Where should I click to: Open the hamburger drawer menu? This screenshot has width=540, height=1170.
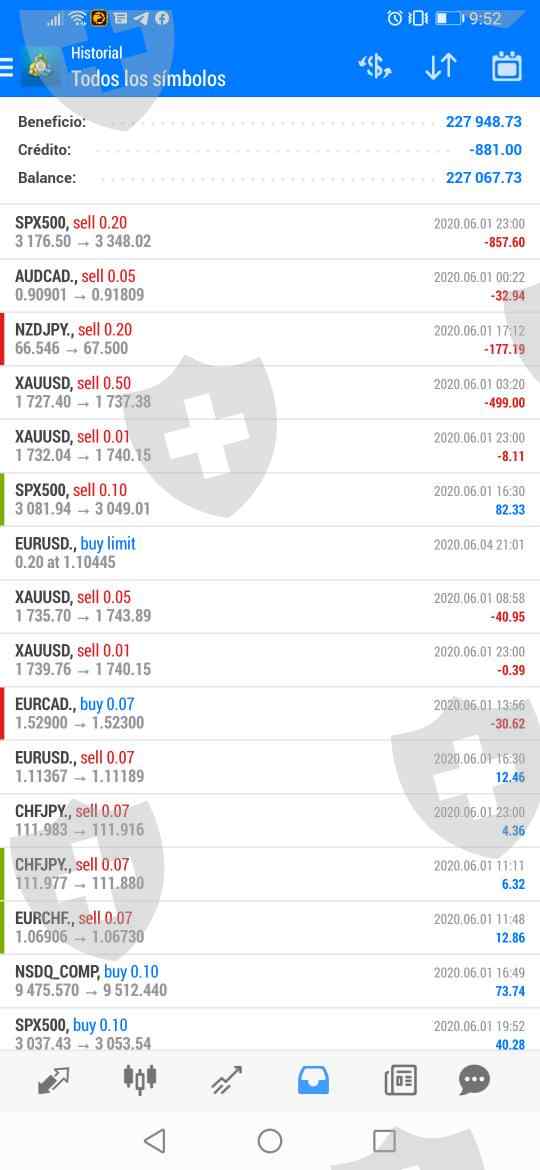pyautogui.click(x=7, y=68)
